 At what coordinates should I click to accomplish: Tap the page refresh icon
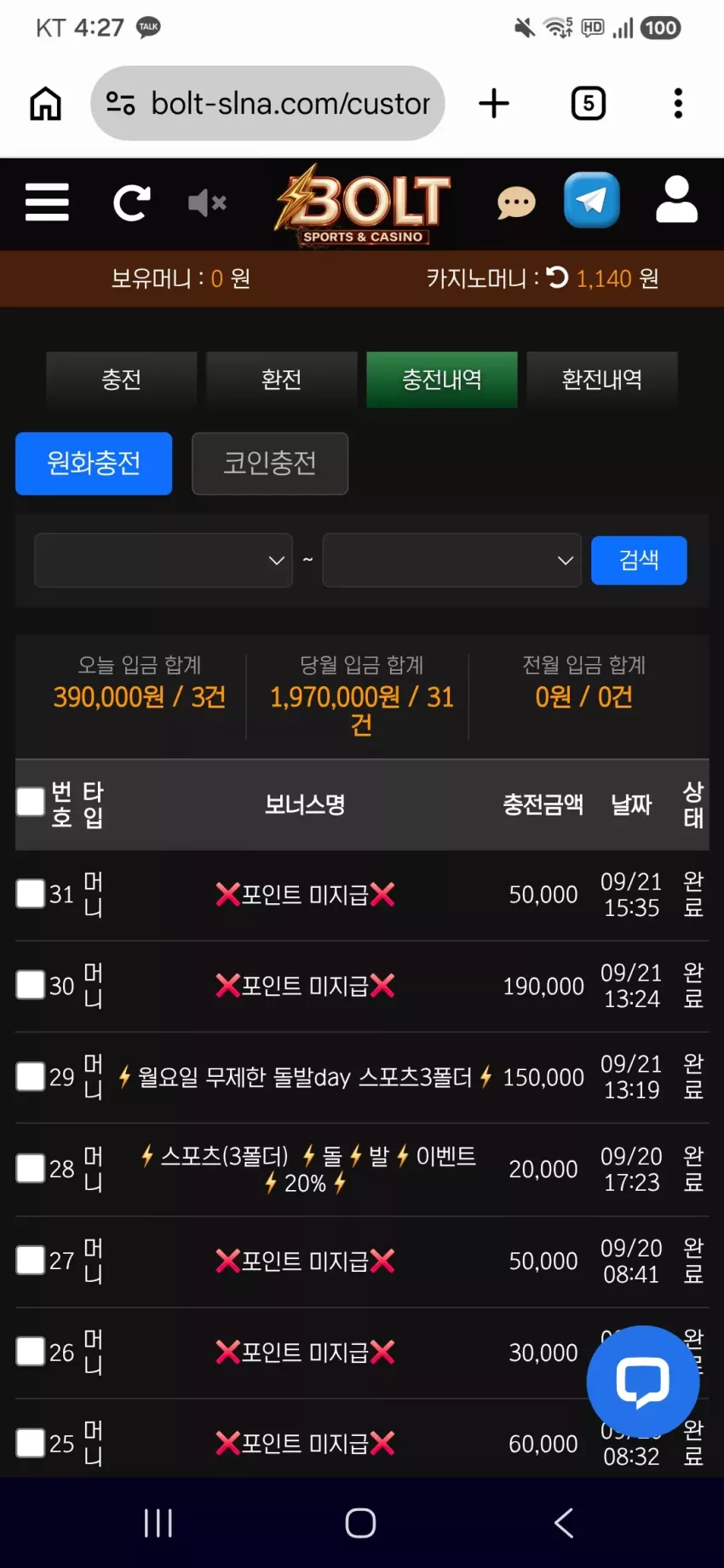click(132, 203)
